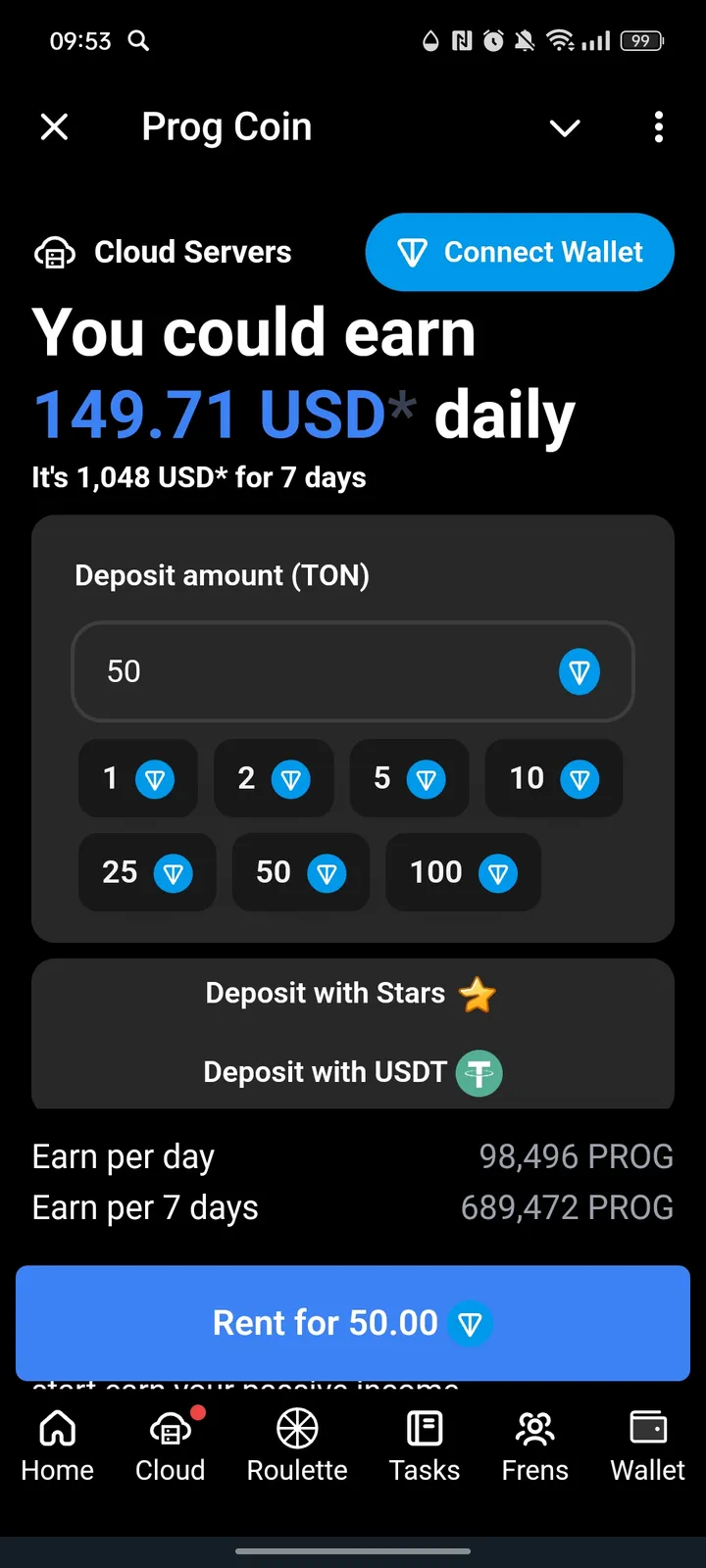Expand the Prog Coin title chevron
This screenshot has width=706, height=1568.
tap(565, 127)
